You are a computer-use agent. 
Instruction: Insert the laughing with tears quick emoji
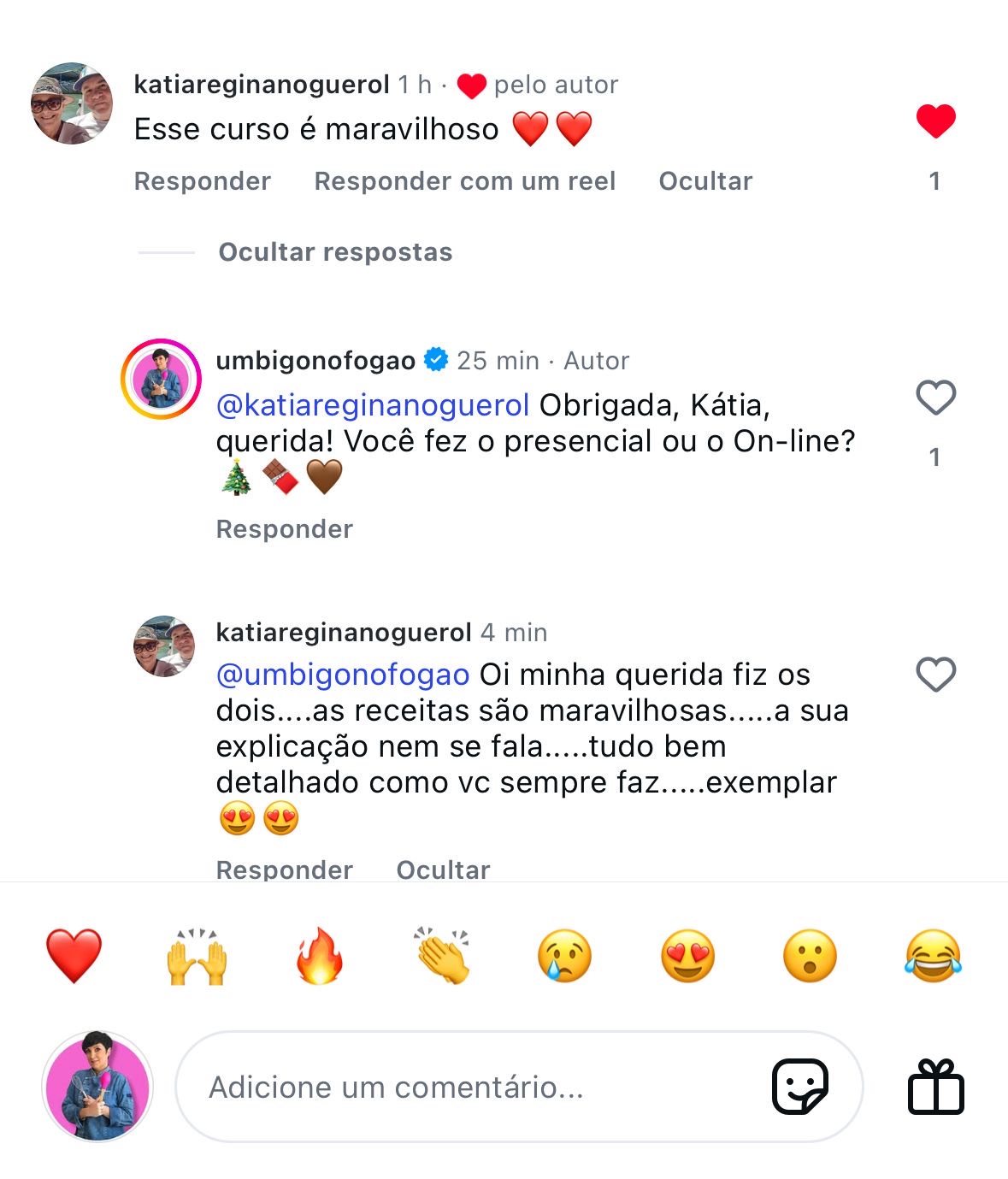pos(933,956)
